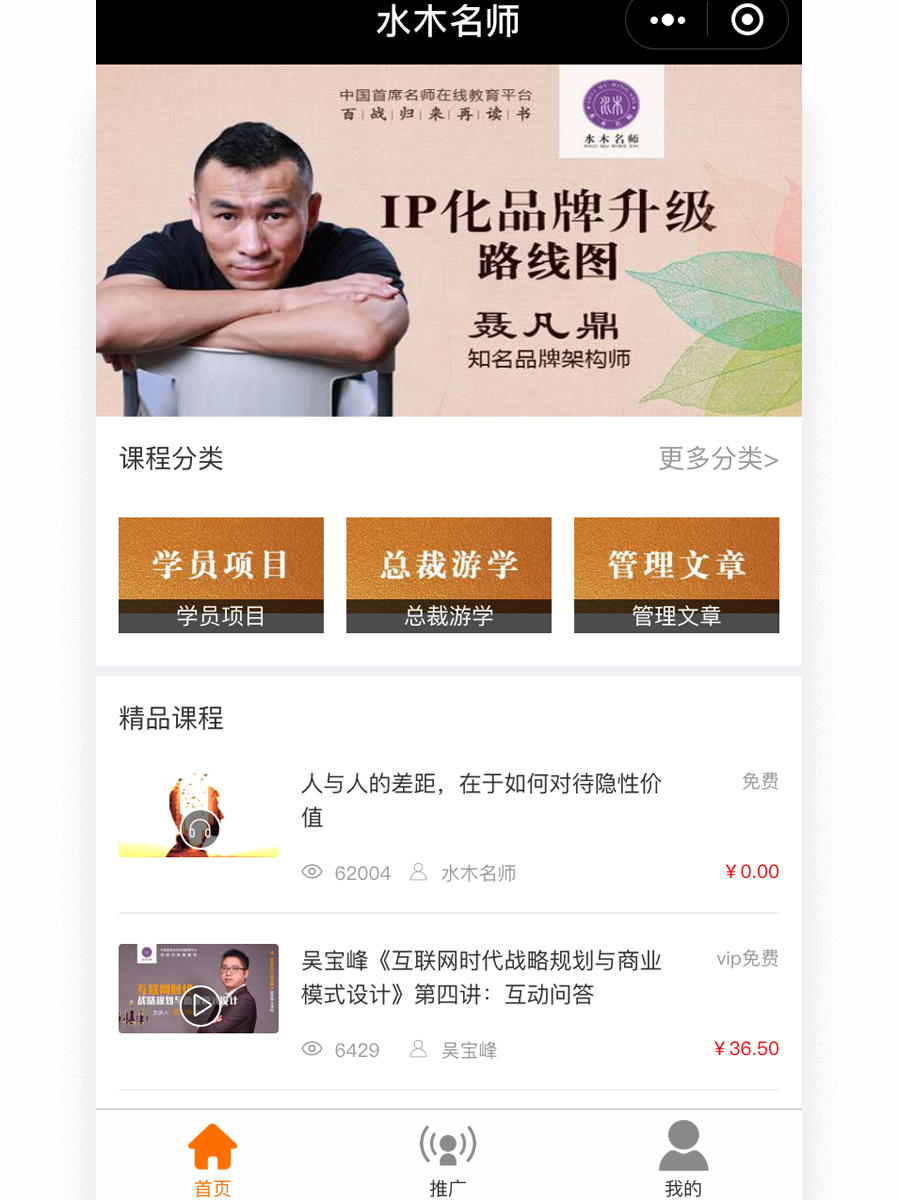
Task: Select the 管理文章 category card
Action: click(x=676, y=574)
